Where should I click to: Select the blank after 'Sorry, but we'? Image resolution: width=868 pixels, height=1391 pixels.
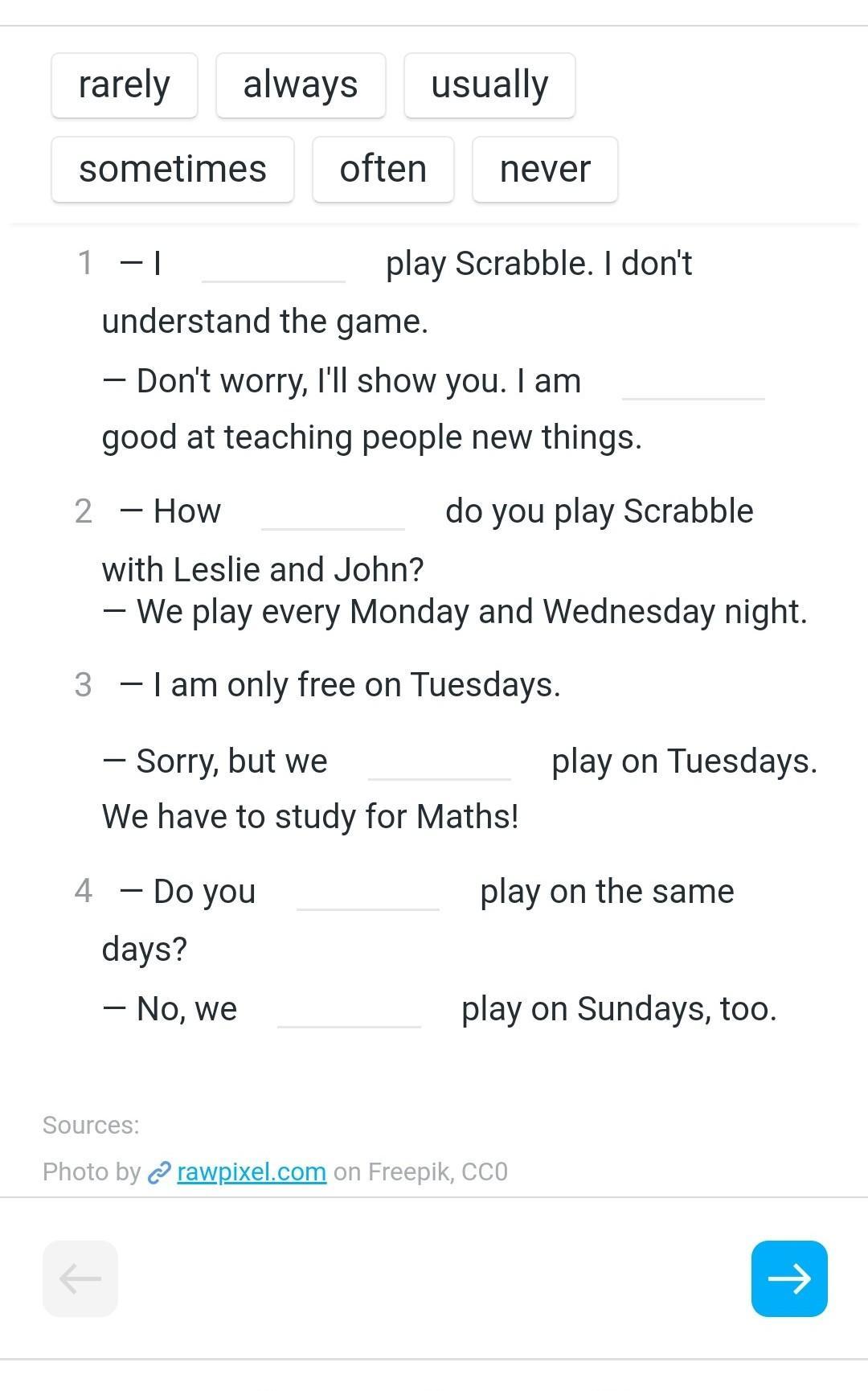click(440, 761)
